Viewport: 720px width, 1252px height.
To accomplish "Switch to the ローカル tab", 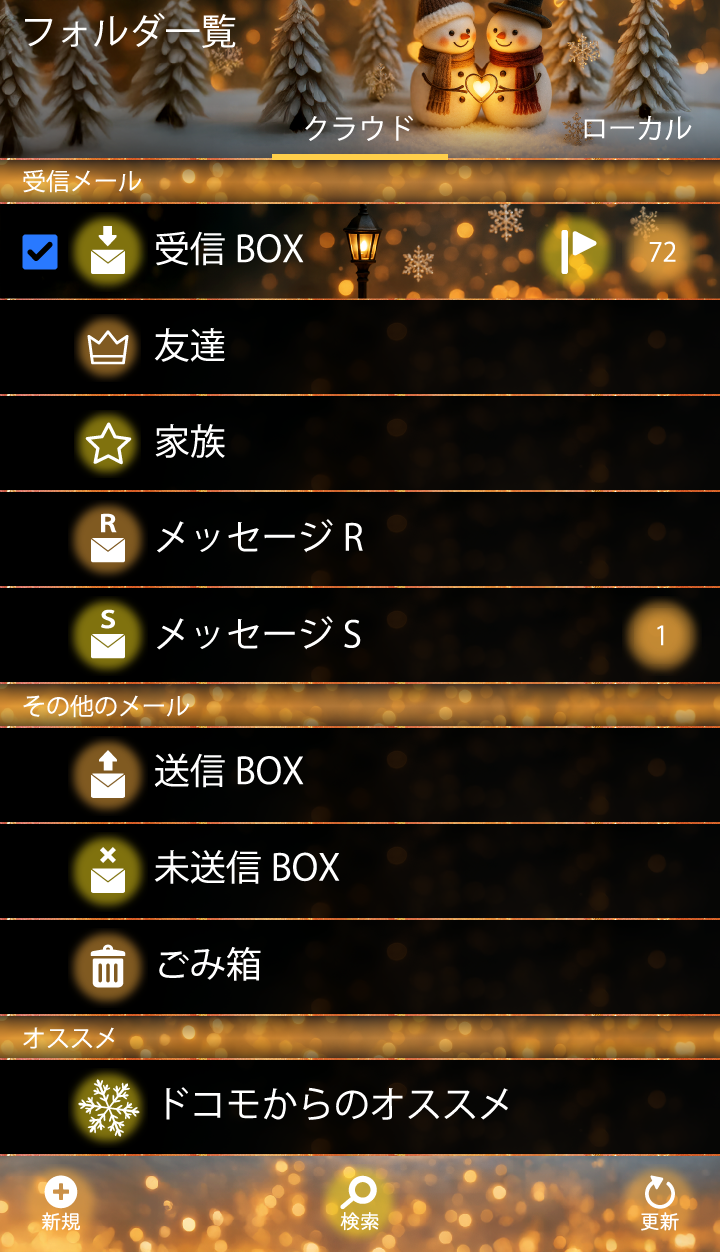I will pos(636,129).
